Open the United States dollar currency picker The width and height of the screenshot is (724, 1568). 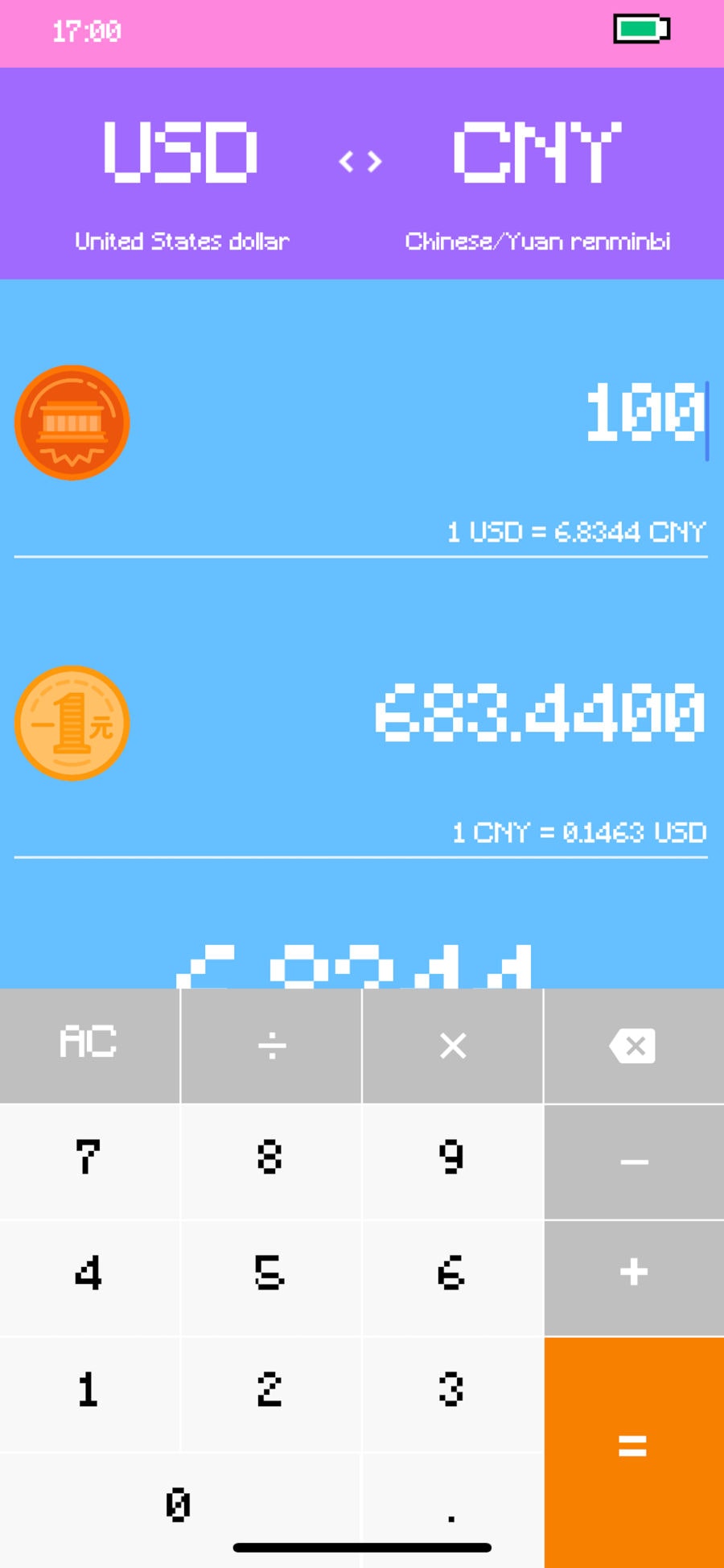point(180,240)
